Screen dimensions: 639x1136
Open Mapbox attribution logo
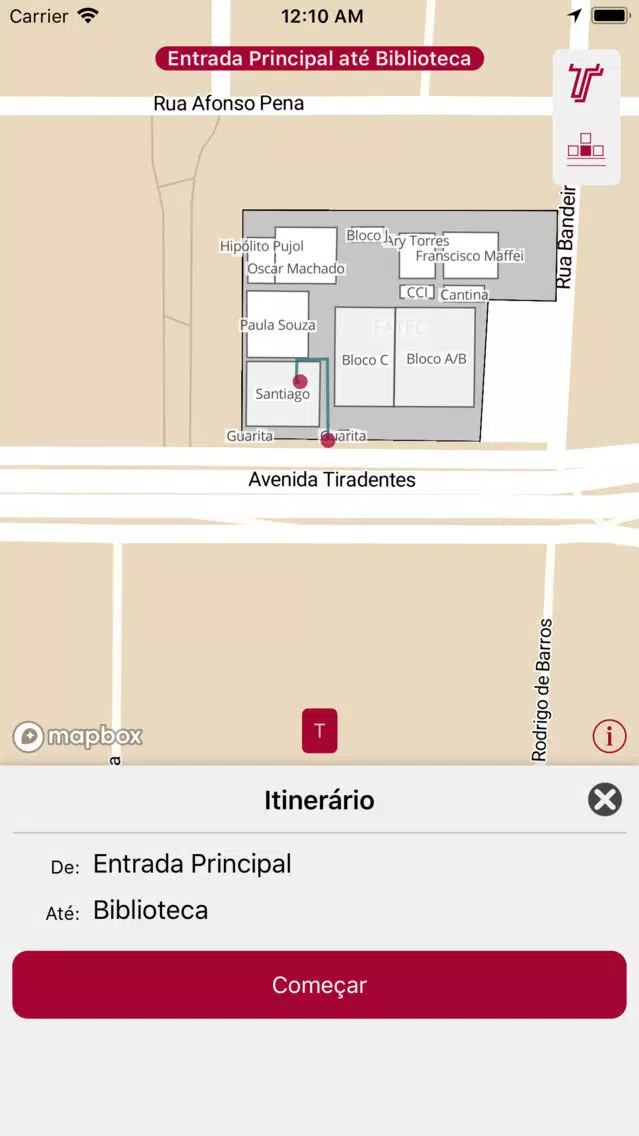[x=78, y=737]
